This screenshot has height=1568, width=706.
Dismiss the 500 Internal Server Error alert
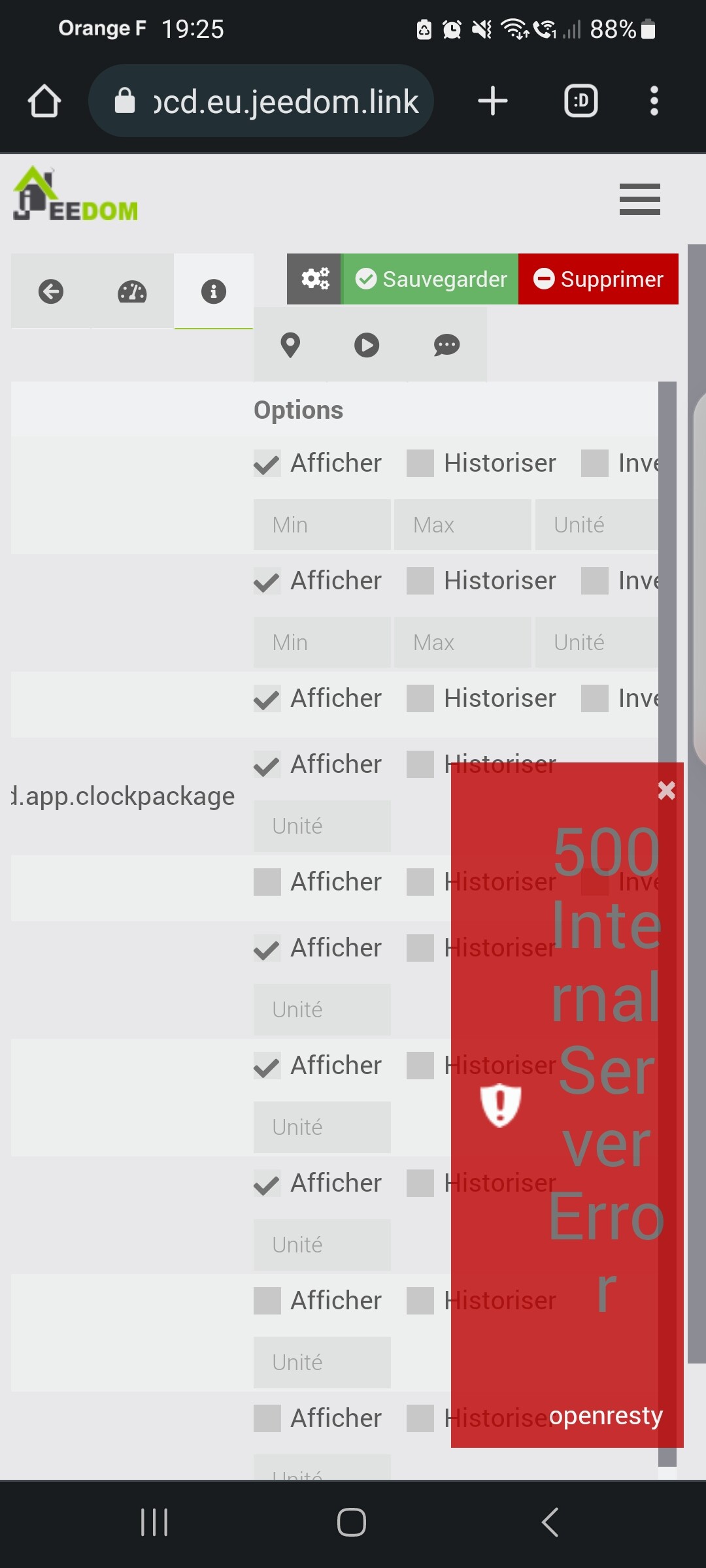click(x=666, y=791)
